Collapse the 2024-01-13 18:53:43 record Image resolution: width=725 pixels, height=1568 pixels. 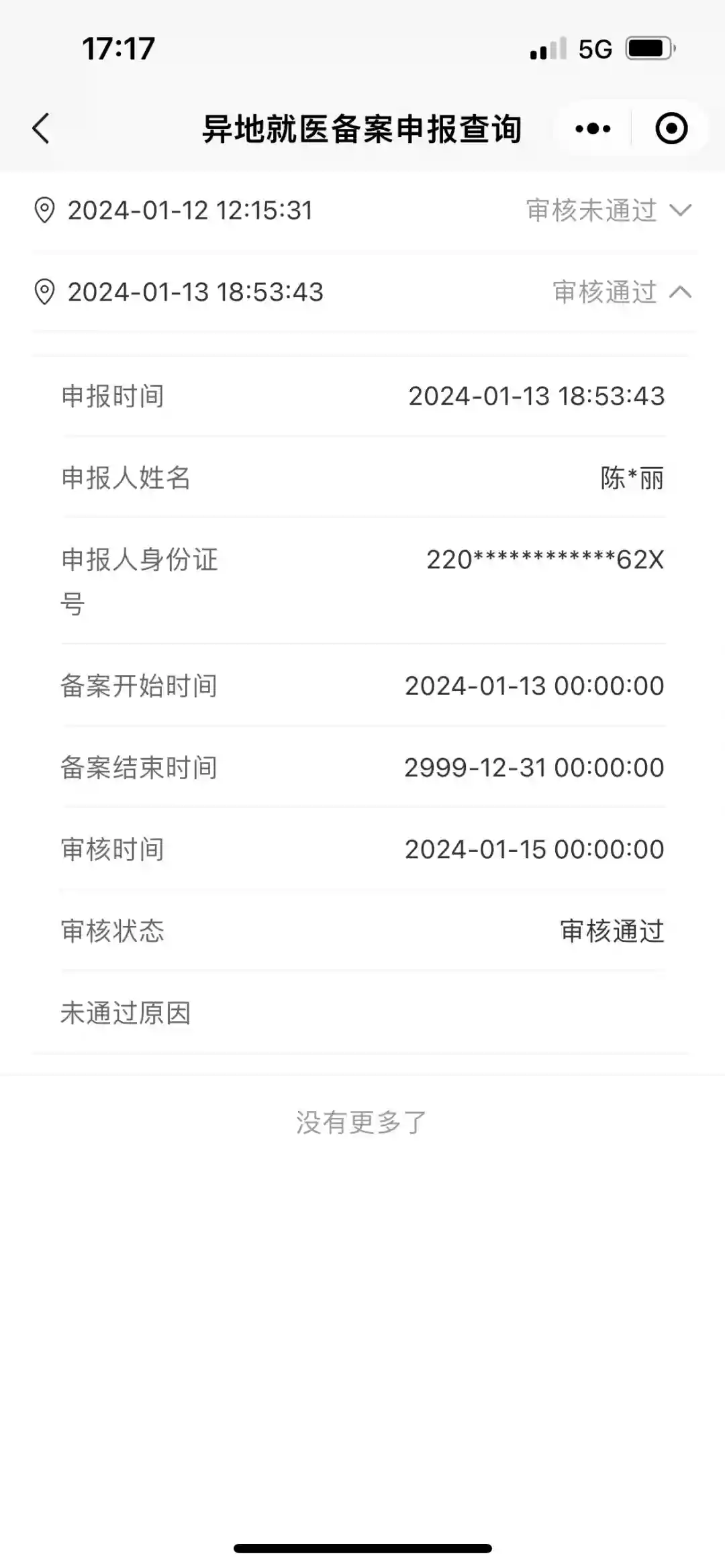tap(680, 292)
